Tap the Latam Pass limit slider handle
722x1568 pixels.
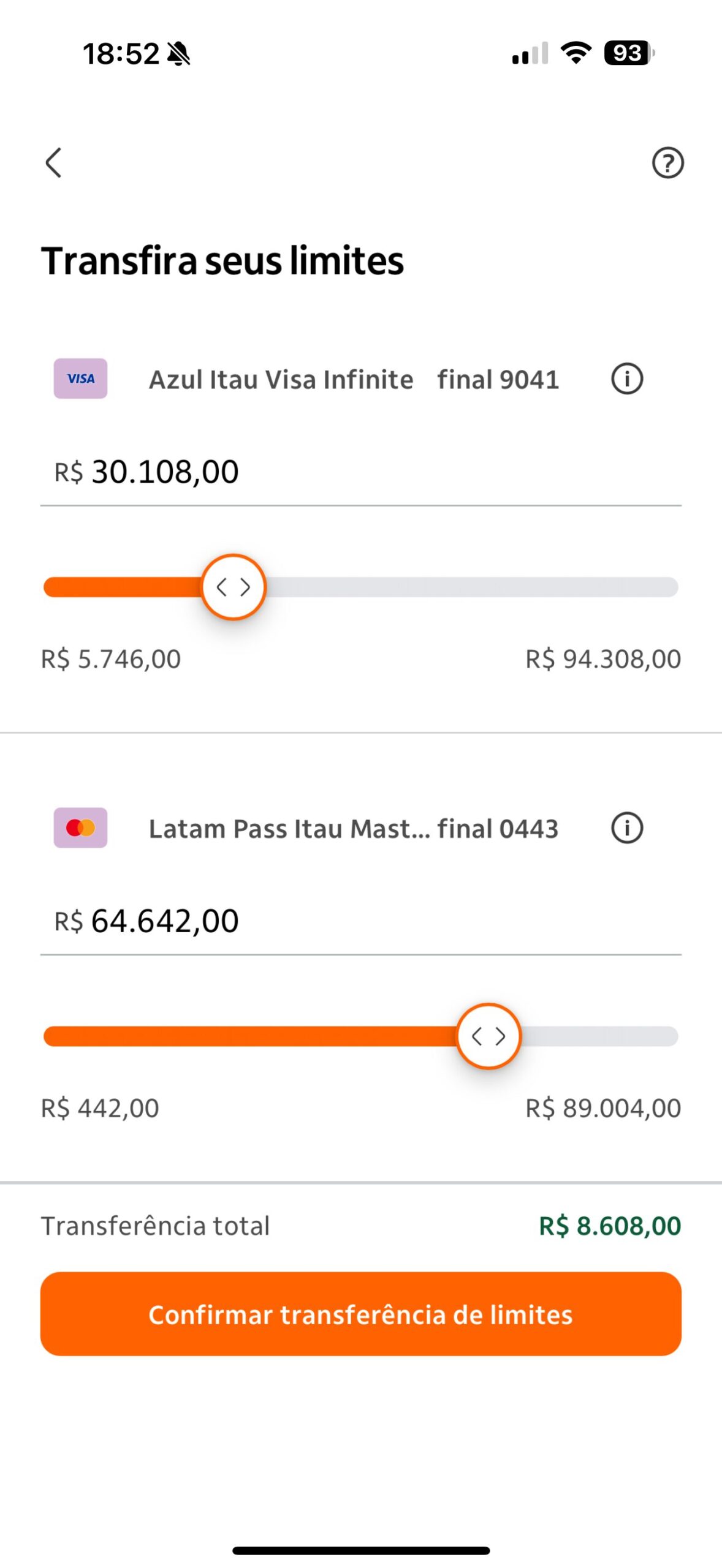click(x=488, y=1036)
